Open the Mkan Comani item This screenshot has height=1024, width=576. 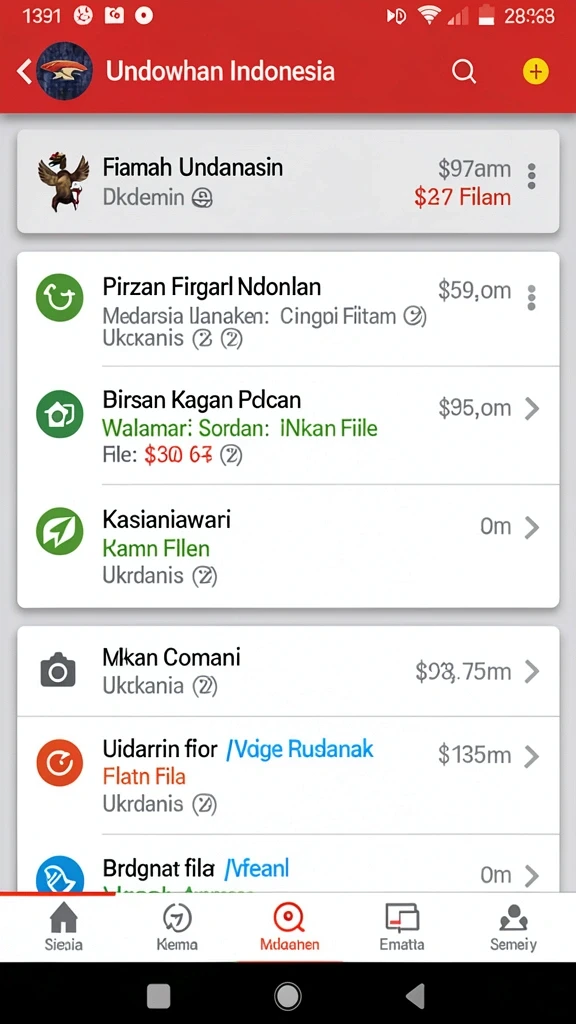[288, 671]
